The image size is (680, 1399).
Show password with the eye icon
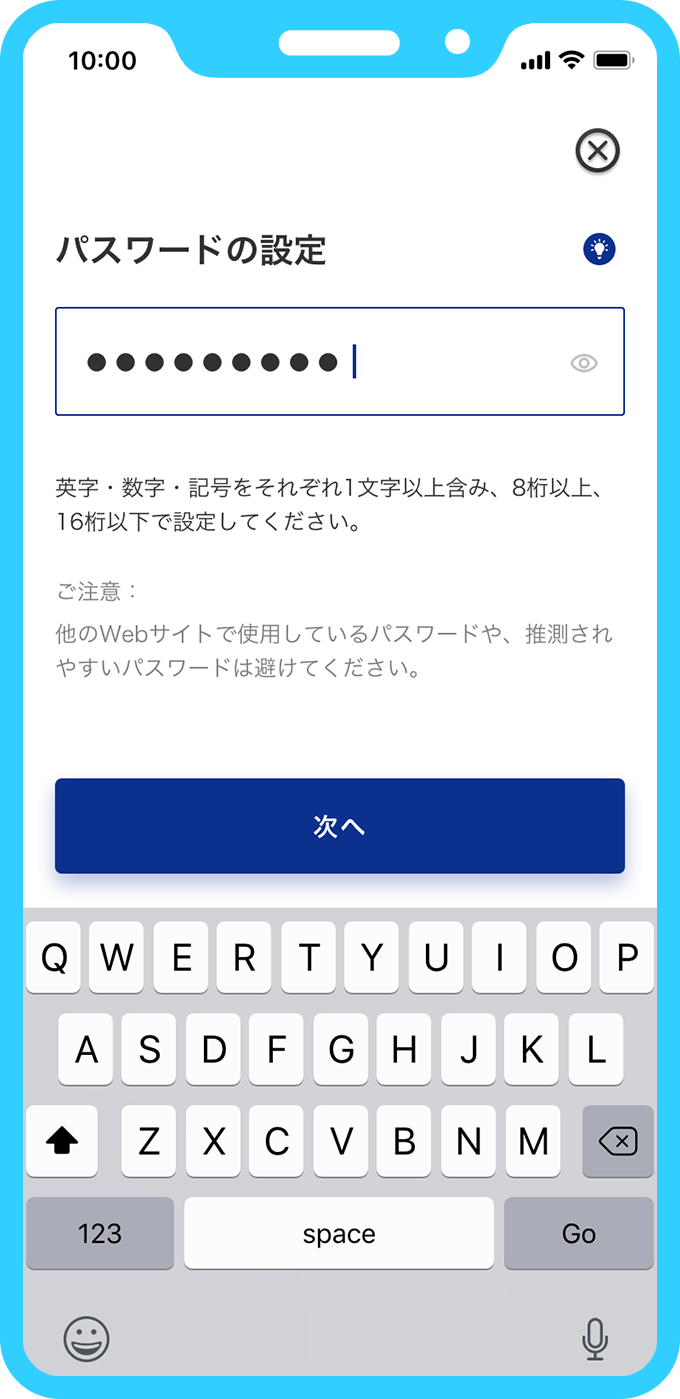584,363
